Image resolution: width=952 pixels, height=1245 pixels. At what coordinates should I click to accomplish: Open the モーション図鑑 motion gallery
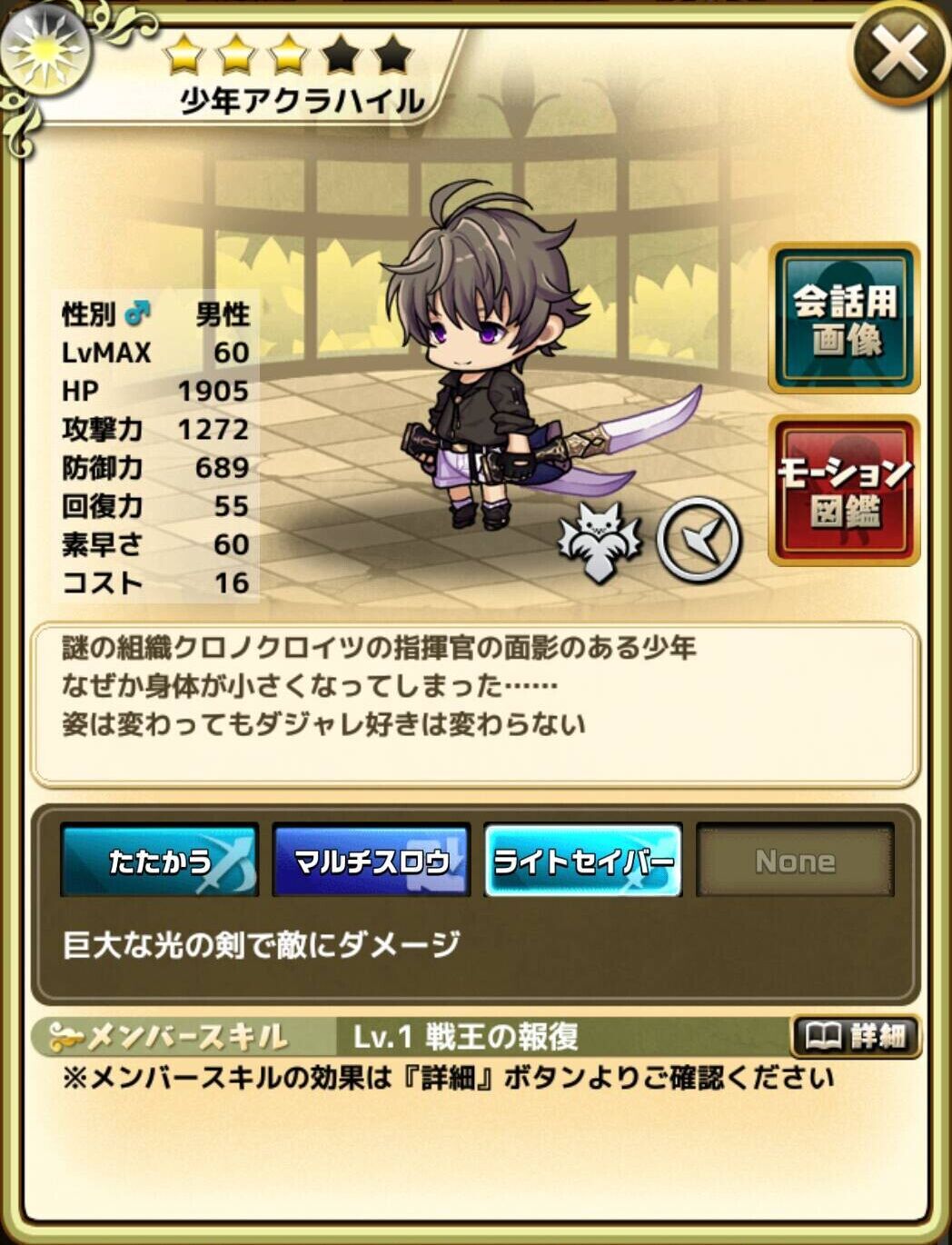(844, 491)
